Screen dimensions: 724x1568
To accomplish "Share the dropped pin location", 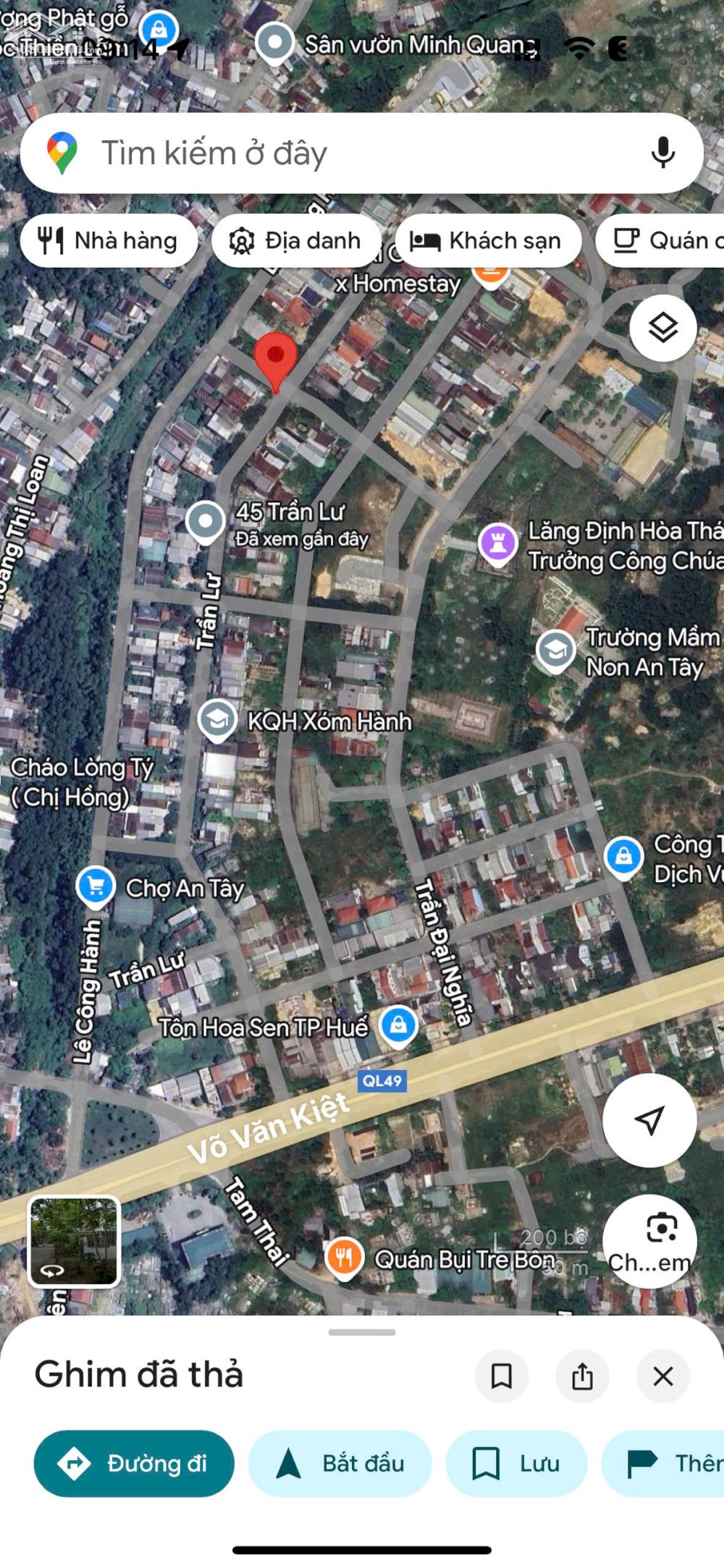I will tap(582, 1376).
